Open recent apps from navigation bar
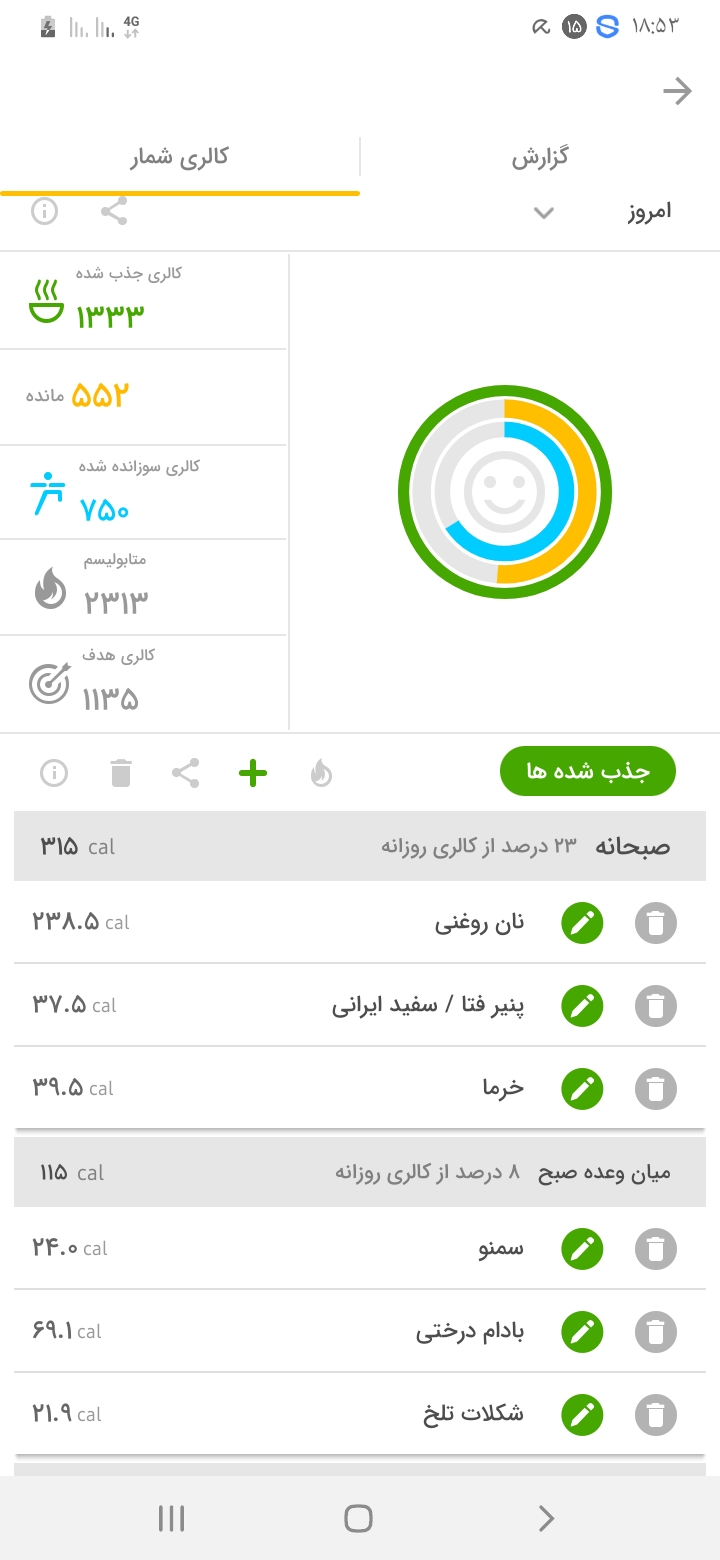720x1560 pixels. (172, 1519)
